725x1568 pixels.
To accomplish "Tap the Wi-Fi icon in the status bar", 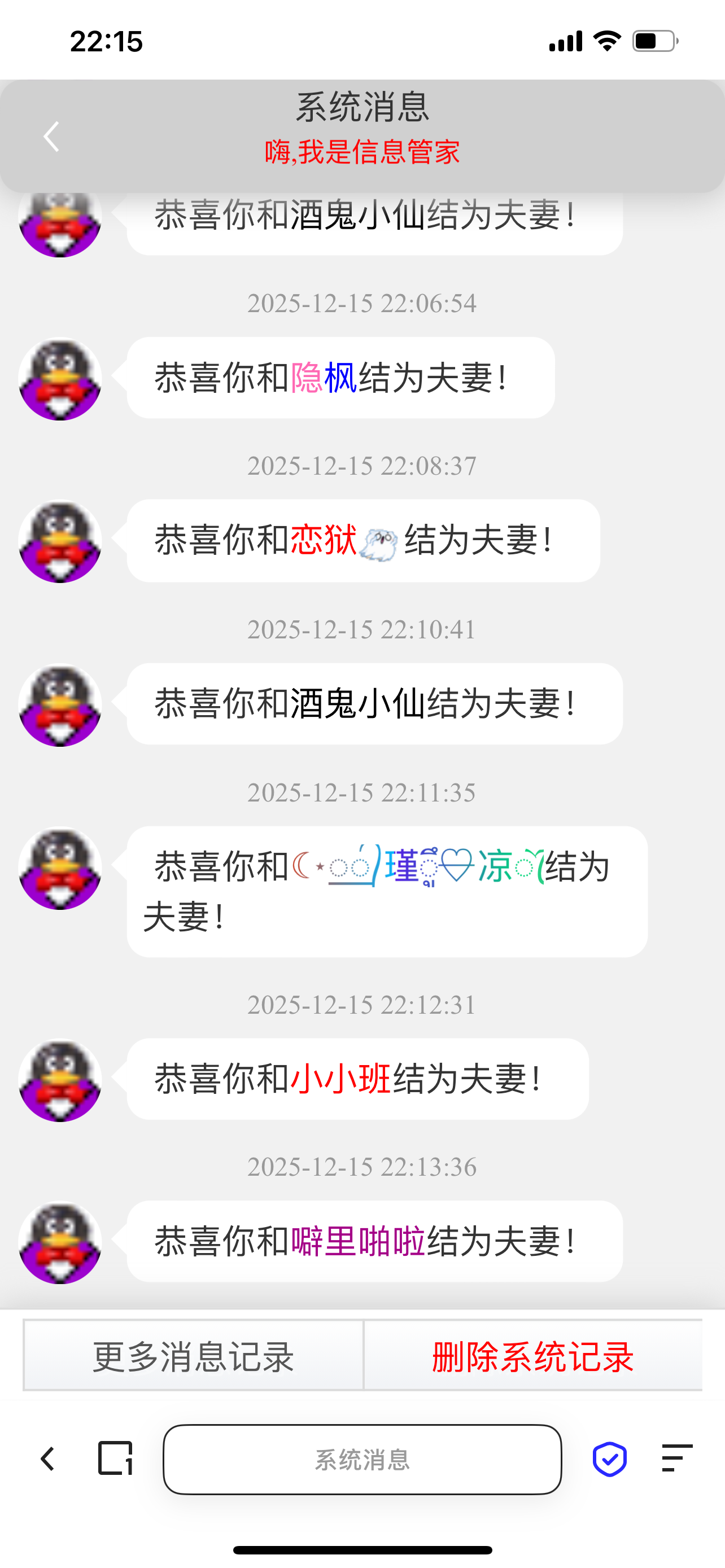I will coord(605,41).
